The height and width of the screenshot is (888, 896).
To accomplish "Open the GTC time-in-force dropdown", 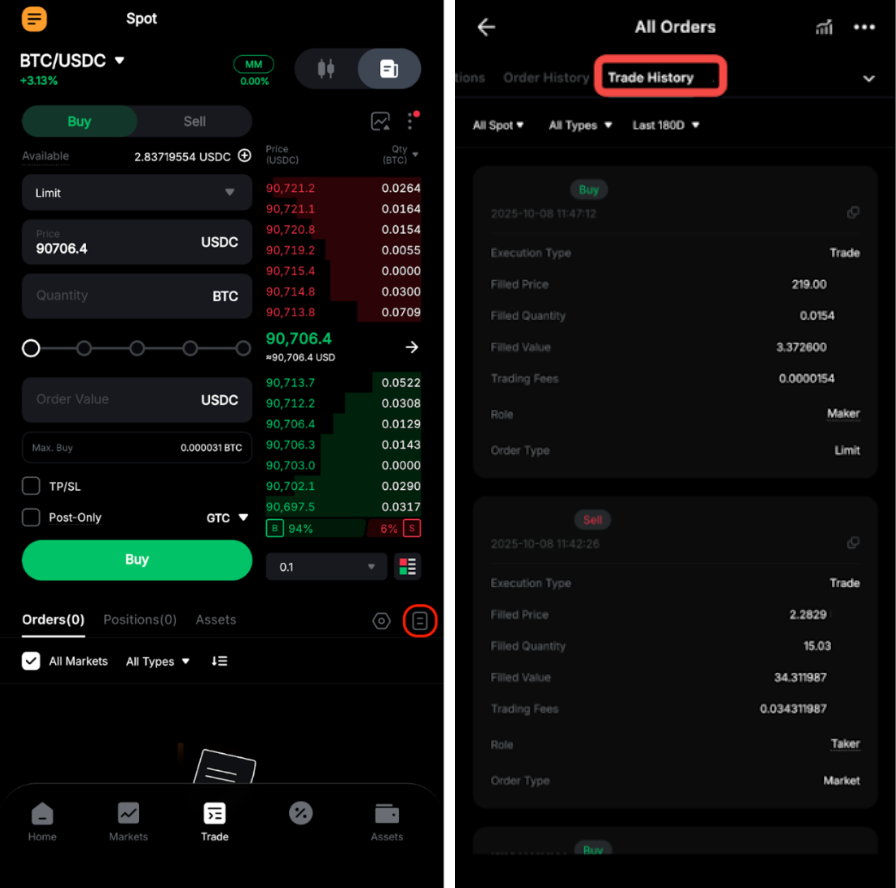I will (x=227, y=518).
